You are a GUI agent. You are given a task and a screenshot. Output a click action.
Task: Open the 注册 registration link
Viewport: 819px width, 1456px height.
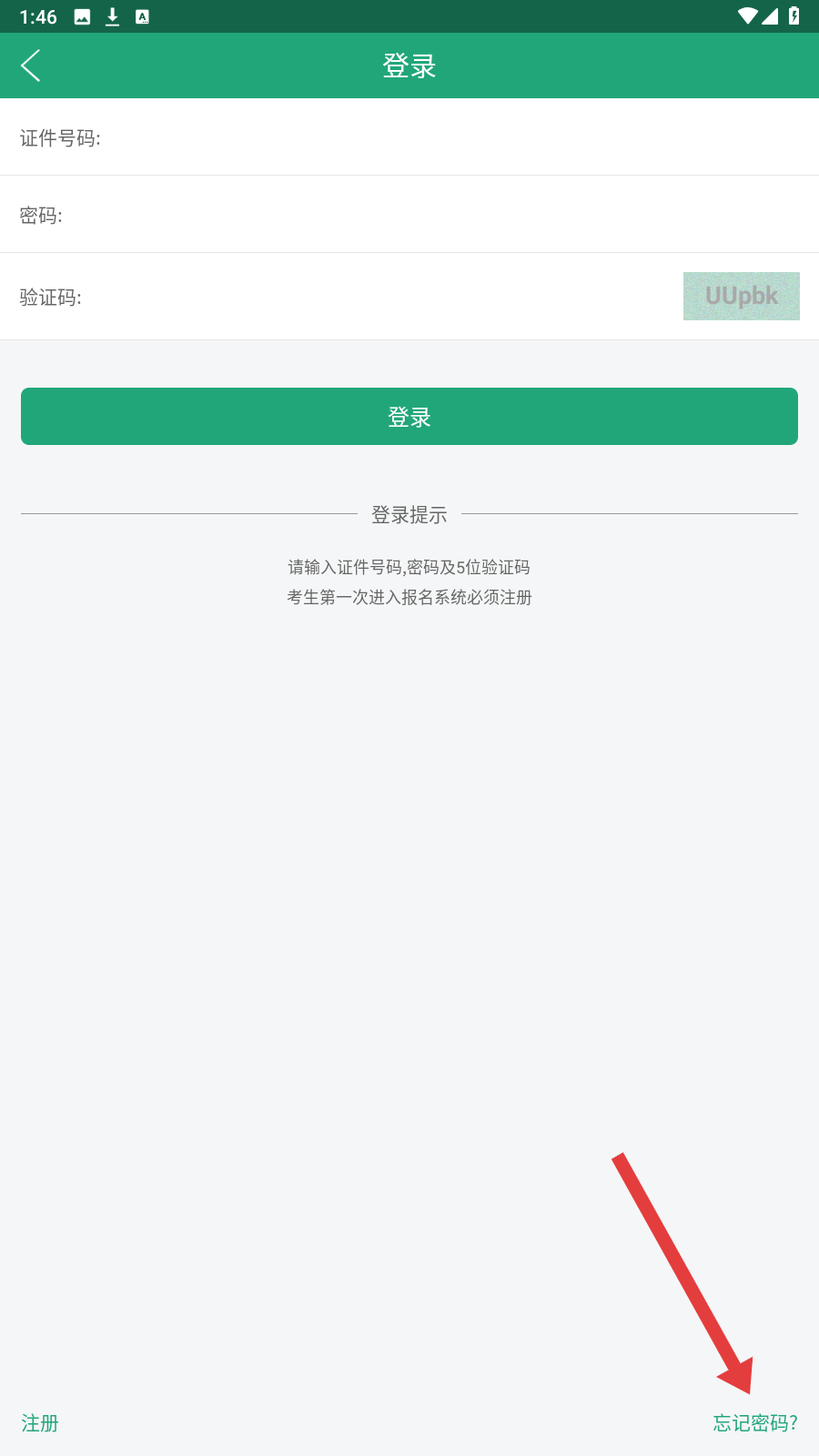[x=40, y=1423]
